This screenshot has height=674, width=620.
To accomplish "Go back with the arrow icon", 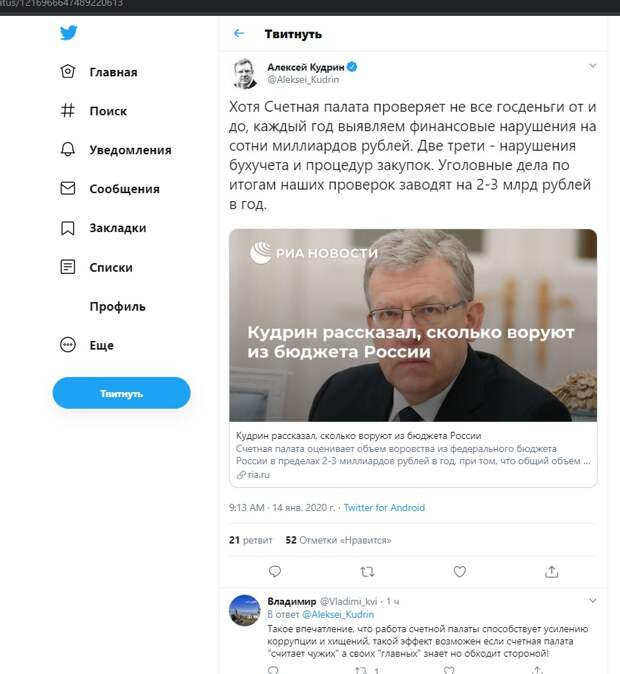I will [x=239, y=33].
